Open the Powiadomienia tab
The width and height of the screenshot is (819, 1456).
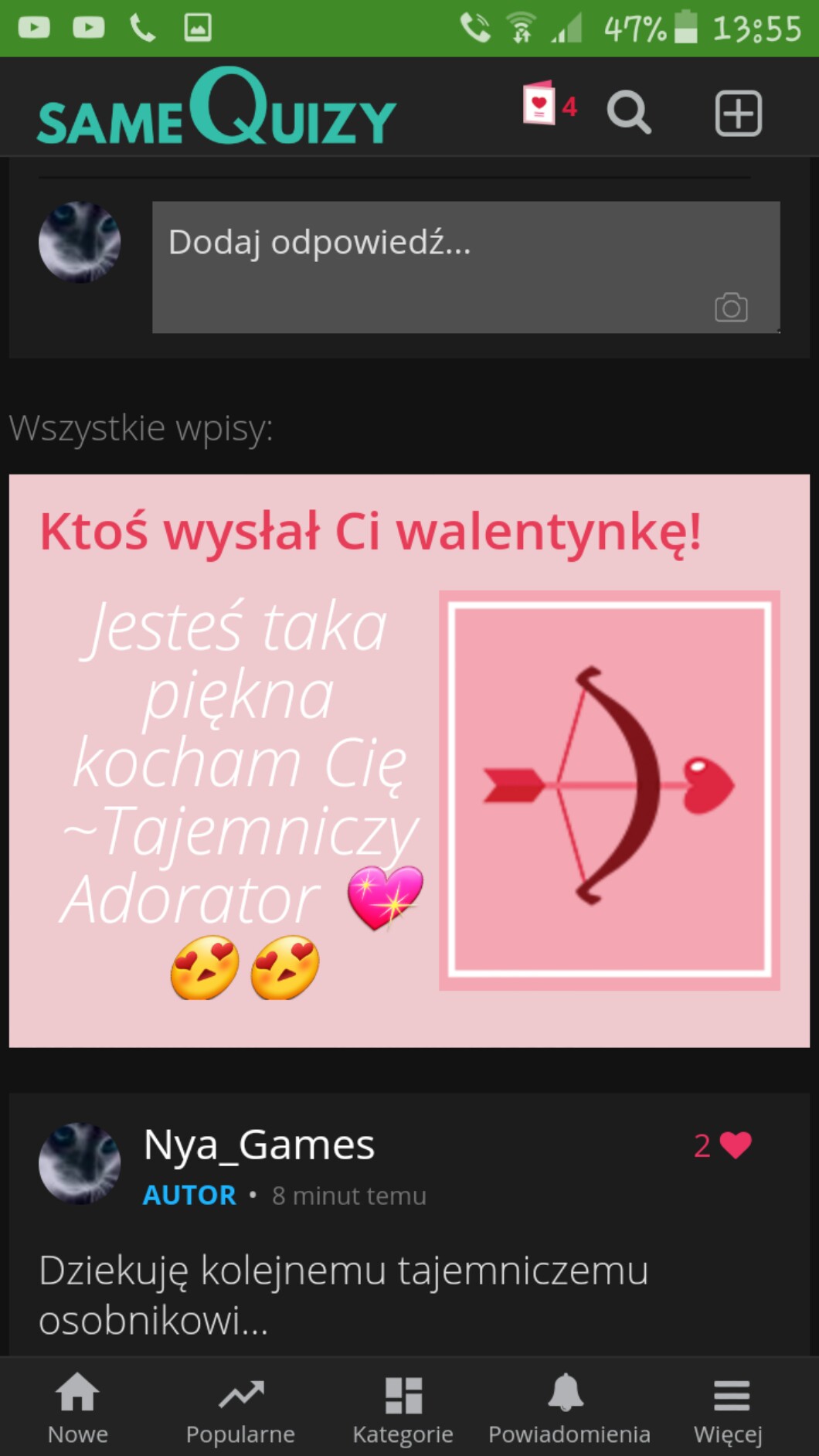coord(569,1408)
